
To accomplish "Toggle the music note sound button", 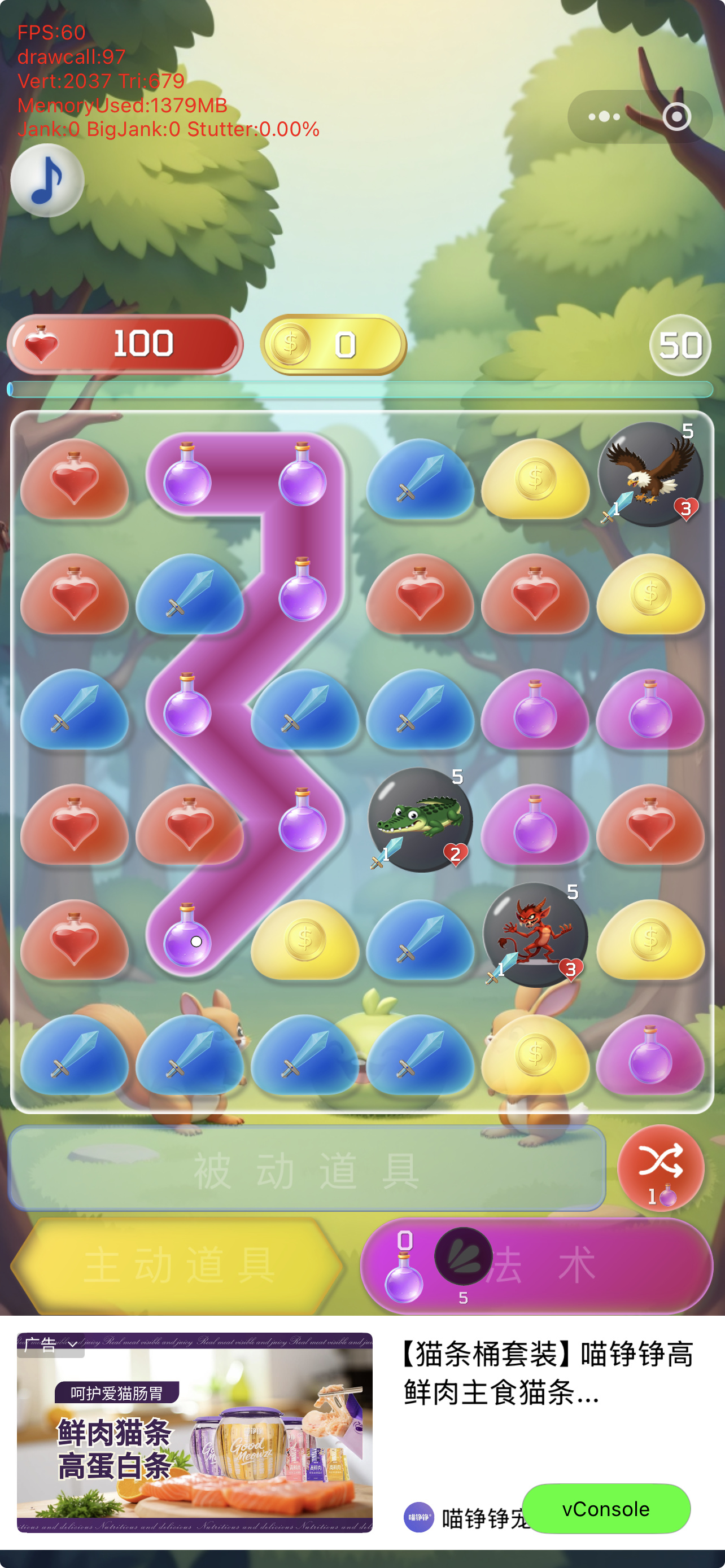I will point(47,180).
